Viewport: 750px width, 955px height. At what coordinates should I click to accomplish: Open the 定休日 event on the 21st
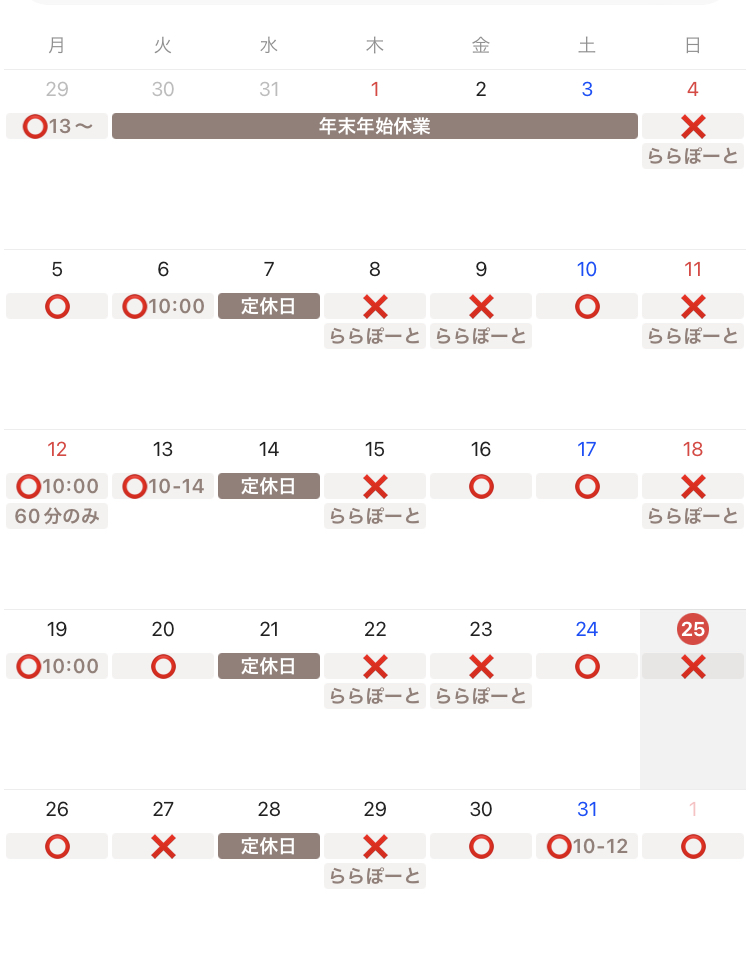[x=269, y=666]
